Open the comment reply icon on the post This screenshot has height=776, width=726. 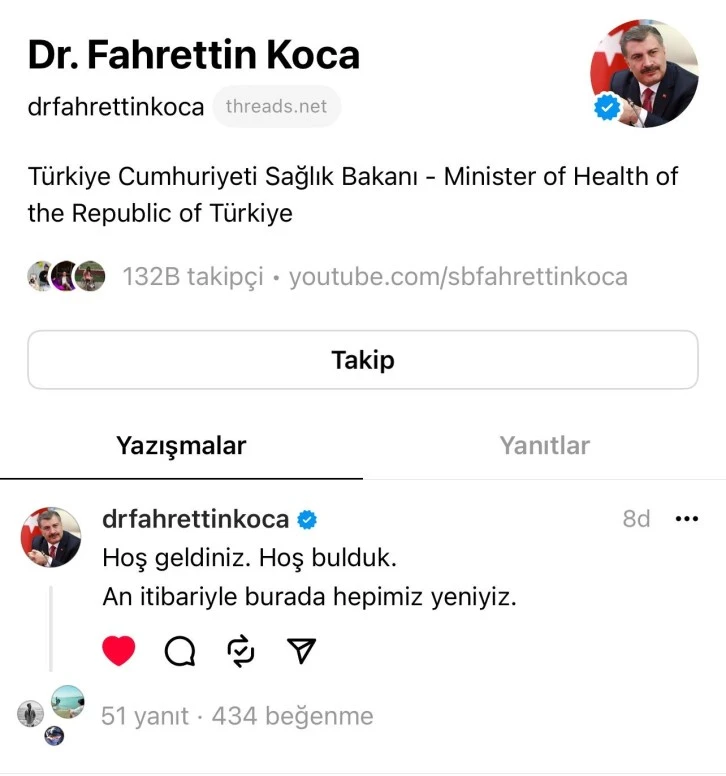click(x=179, y=650)
